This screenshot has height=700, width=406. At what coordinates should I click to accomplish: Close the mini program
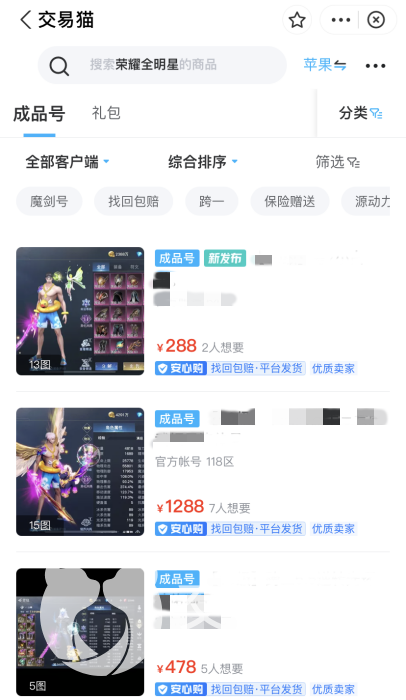376,20
